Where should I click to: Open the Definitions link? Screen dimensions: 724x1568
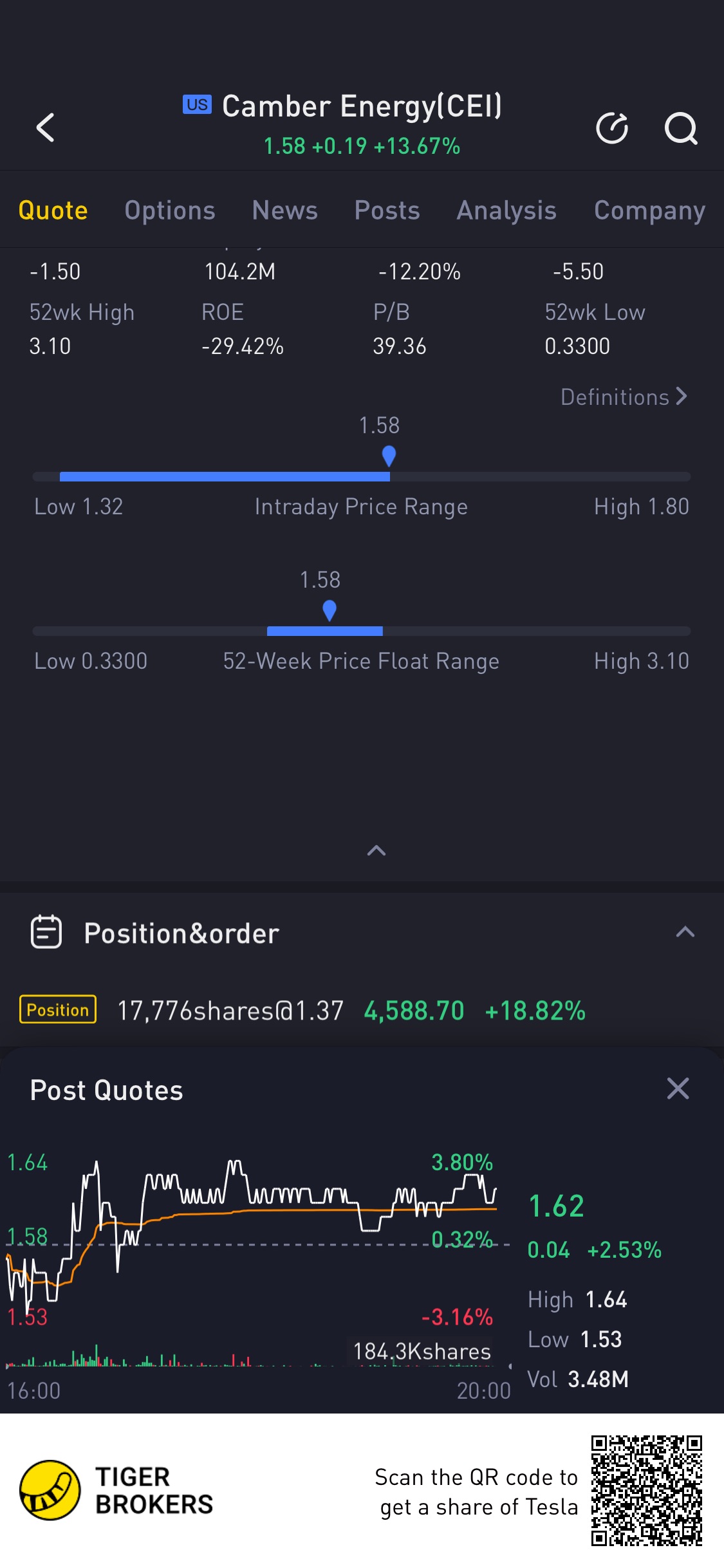pos(624,397)
